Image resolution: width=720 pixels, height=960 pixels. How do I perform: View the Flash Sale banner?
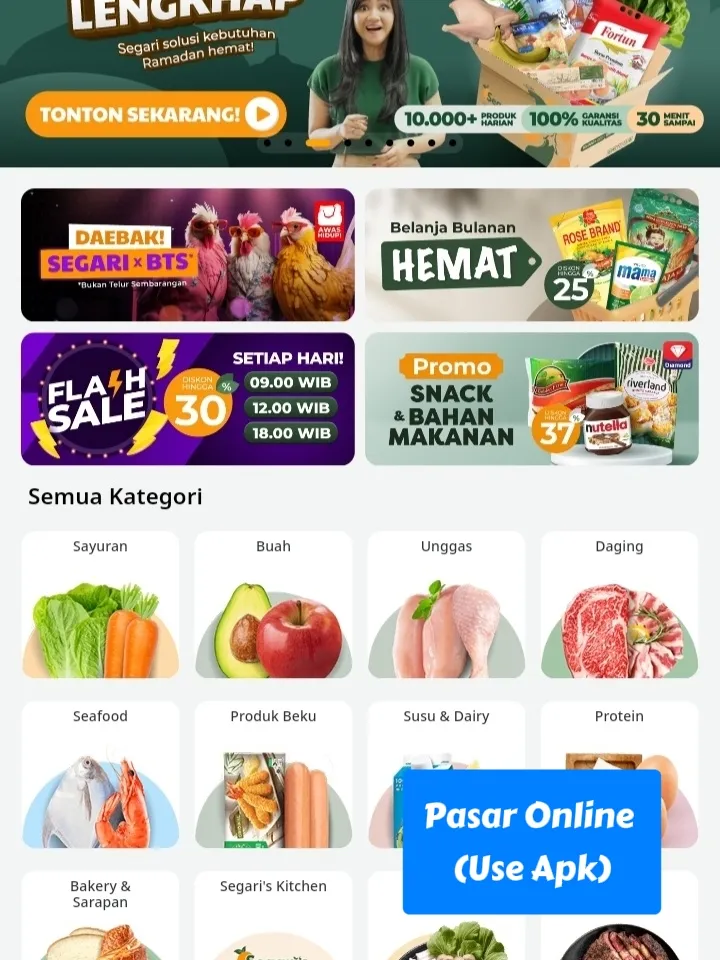(188, 399)
